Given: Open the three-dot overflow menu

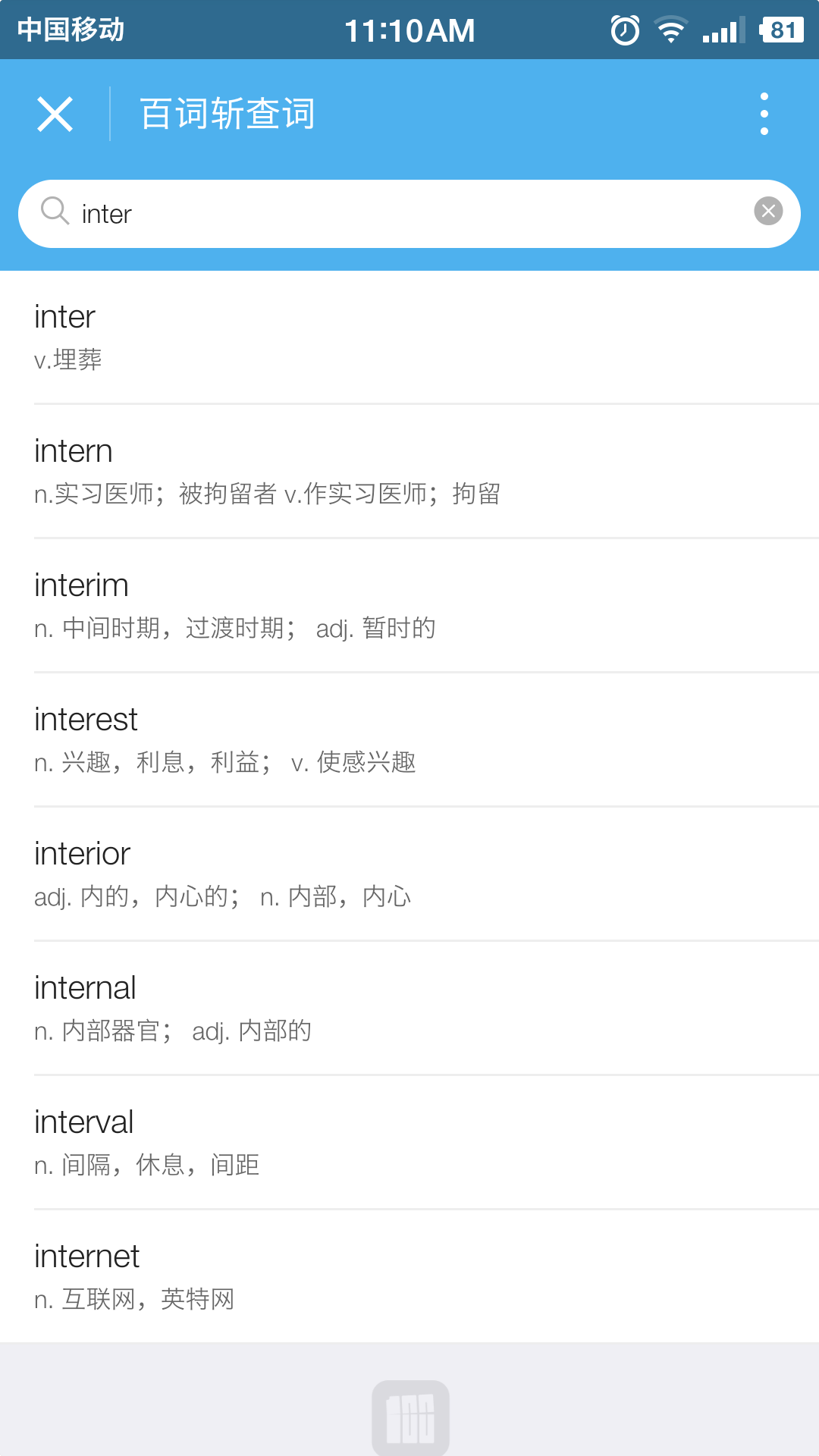Looking at the screenshot, I should pos(764,115).
